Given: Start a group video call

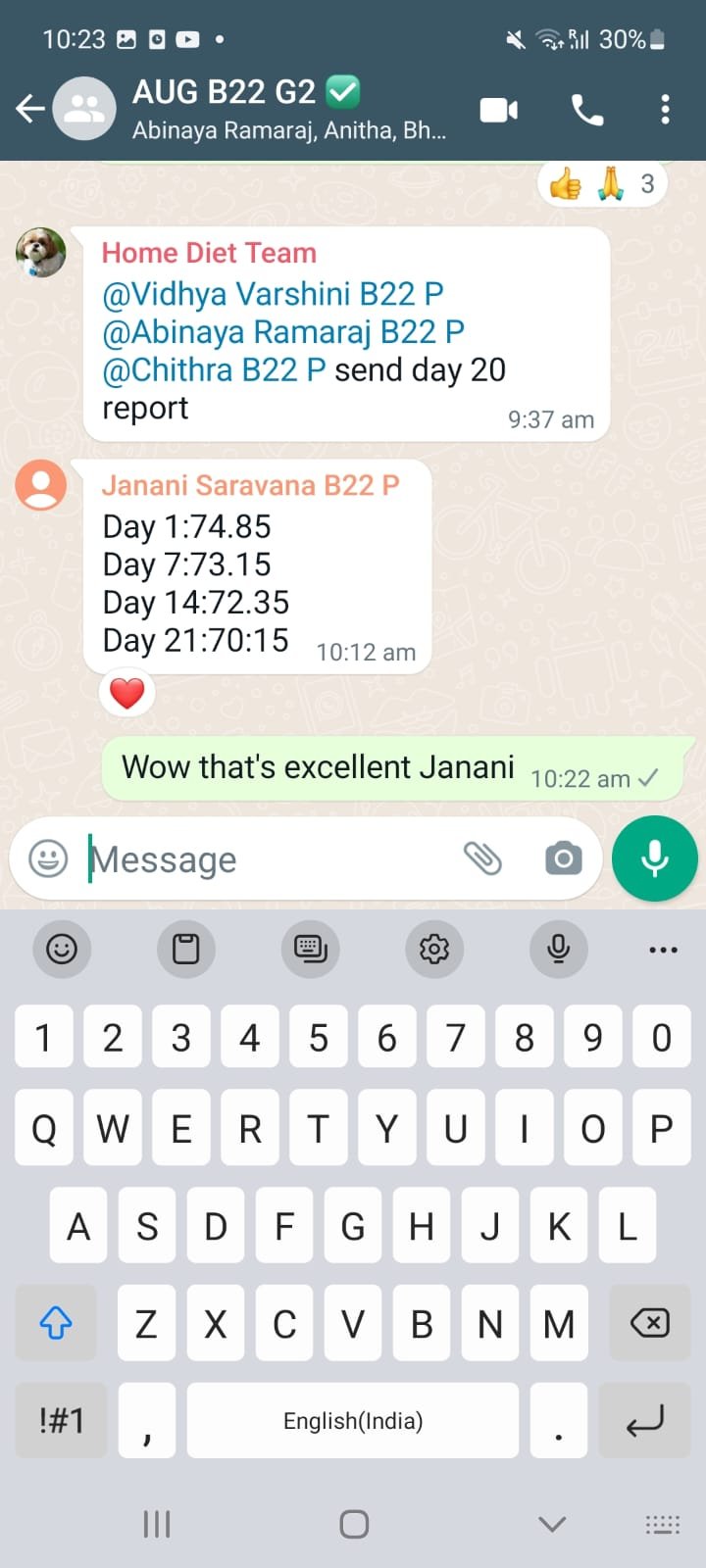Looking at the screenshot, I should 499,110.
